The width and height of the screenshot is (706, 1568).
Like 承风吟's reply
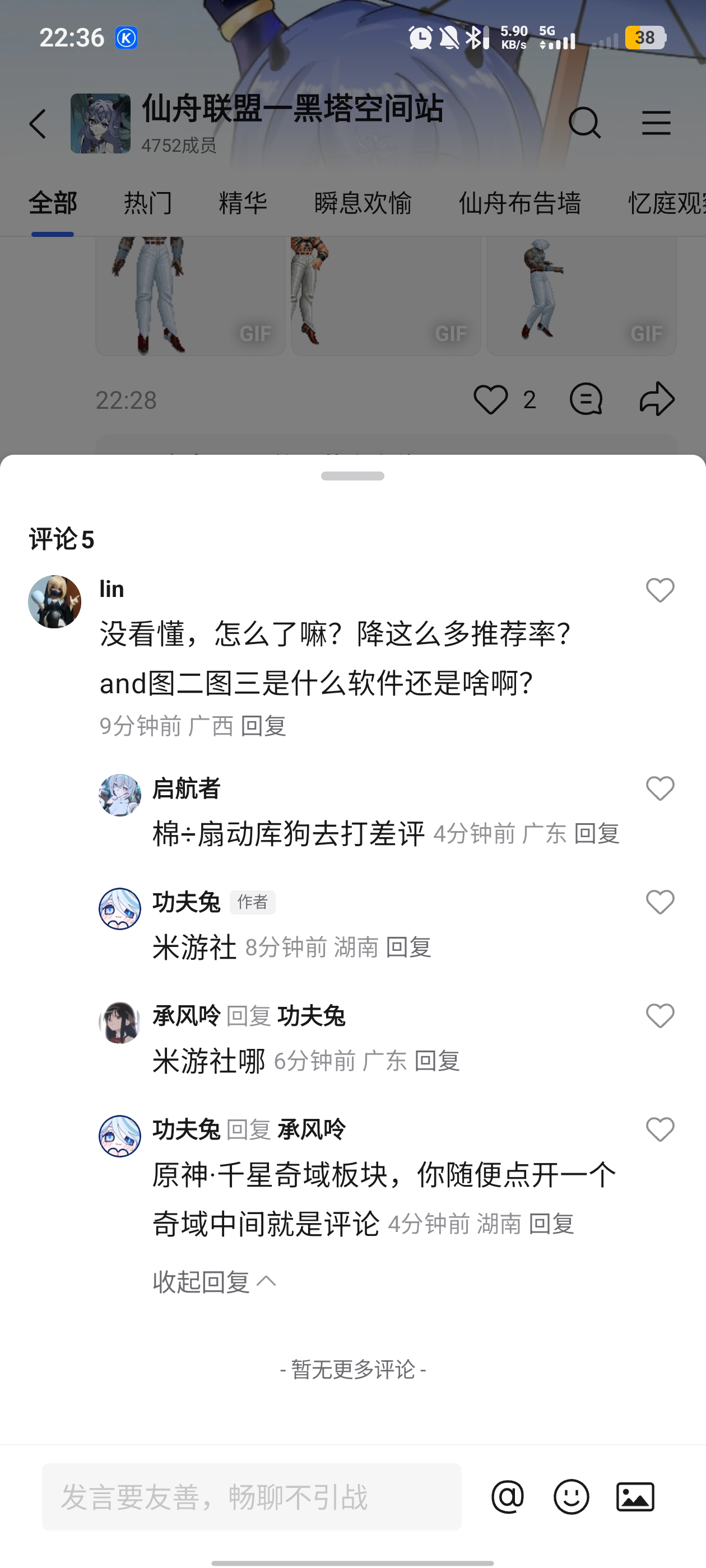(x=659, y=1016)
